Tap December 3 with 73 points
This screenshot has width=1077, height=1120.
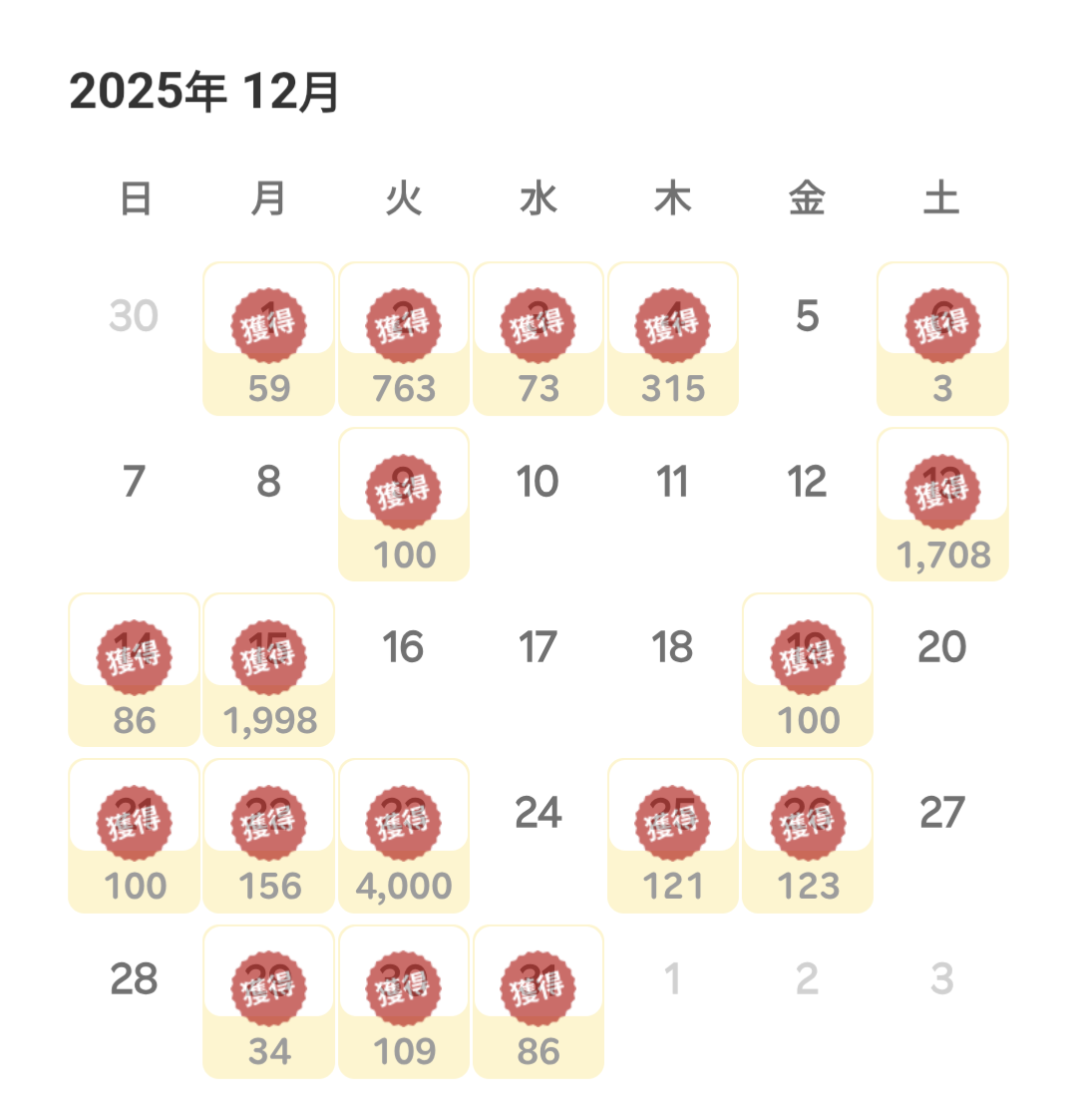coord(538,339)
